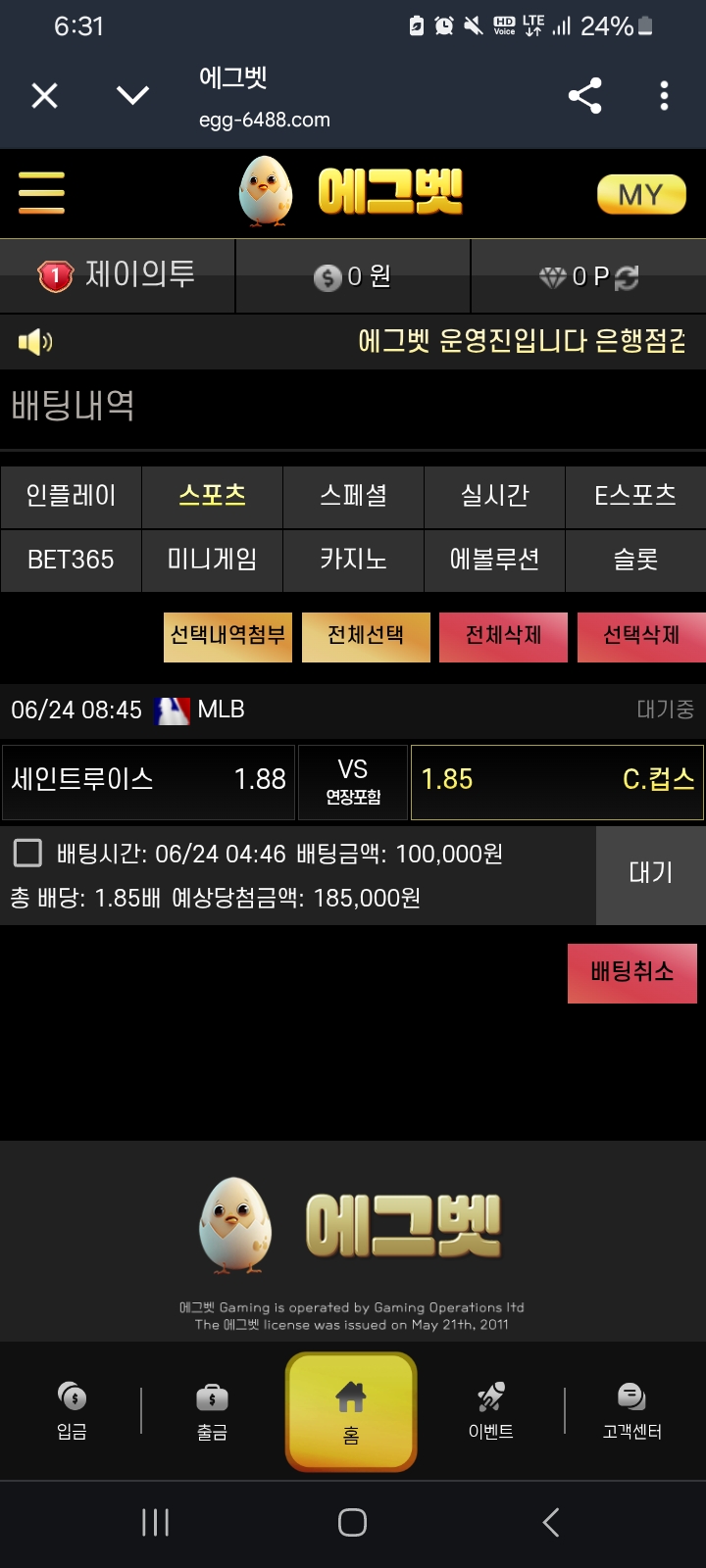Select all bets with 전체선택
Image resolution: width=706 pixels, height=1568 pixels.
point(366,636)
